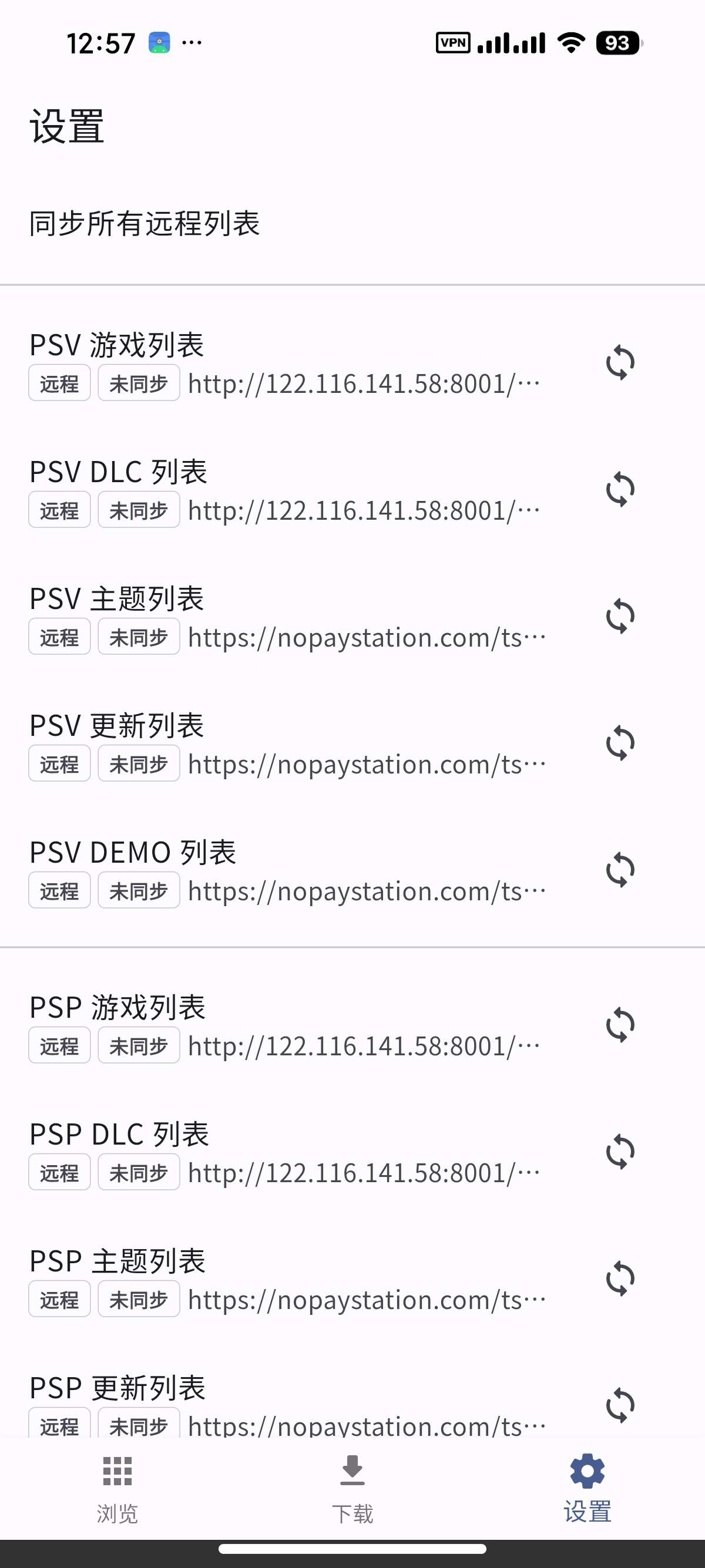This screenshot has width=705, height=1568.
Task: Sync the PSV 游戏列表 with its refresh icon
Action: coord(620,363)
